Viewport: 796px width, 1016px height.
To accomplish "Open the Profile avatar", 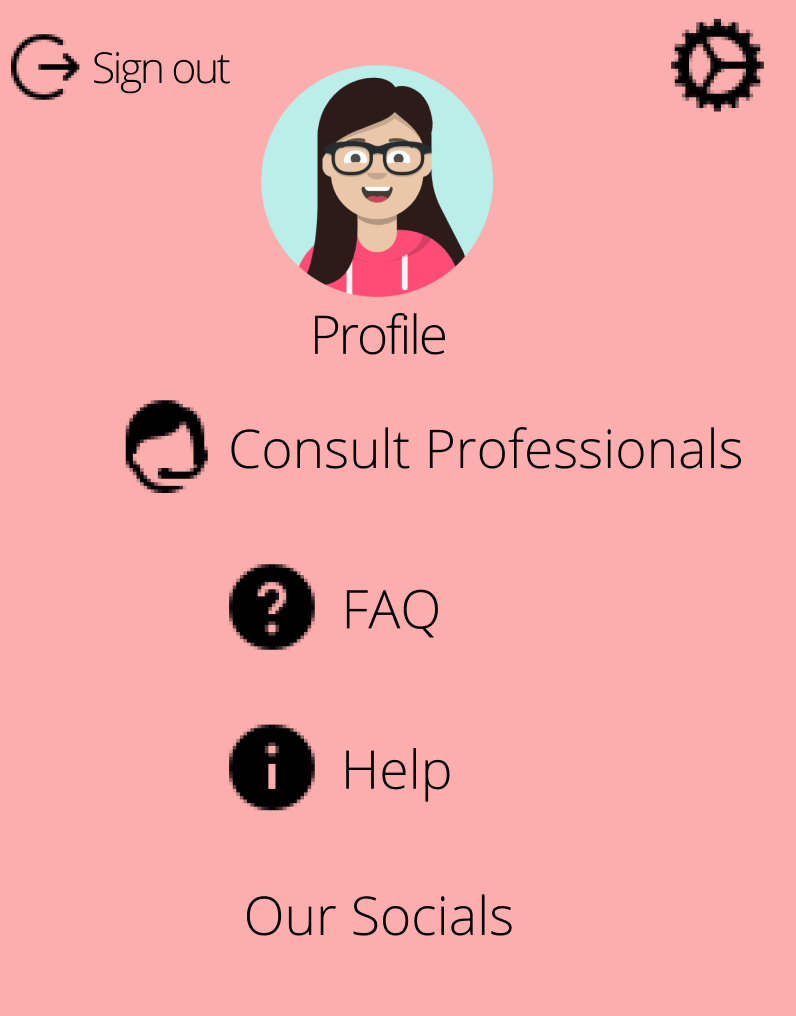I will tap(377, 181).
